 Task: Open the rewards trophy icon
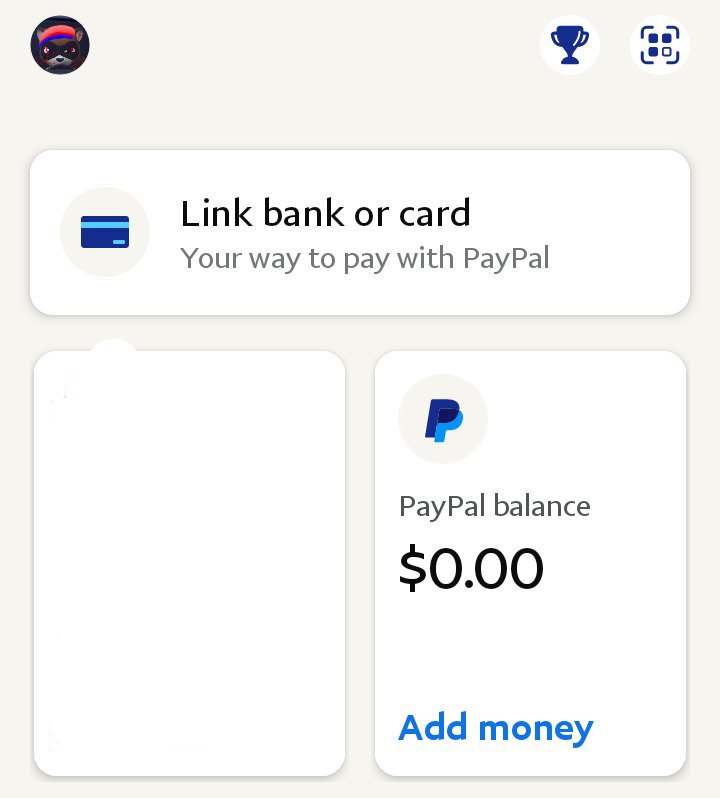pos(570,45)
